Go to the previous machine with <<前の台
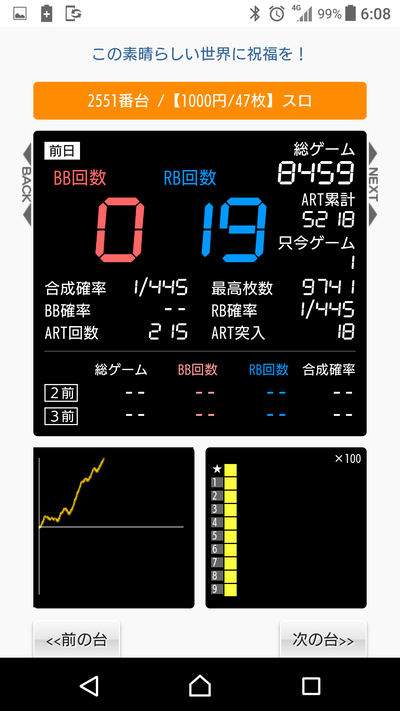This screenshot has height=711, width=400. (x=77, y=639)
